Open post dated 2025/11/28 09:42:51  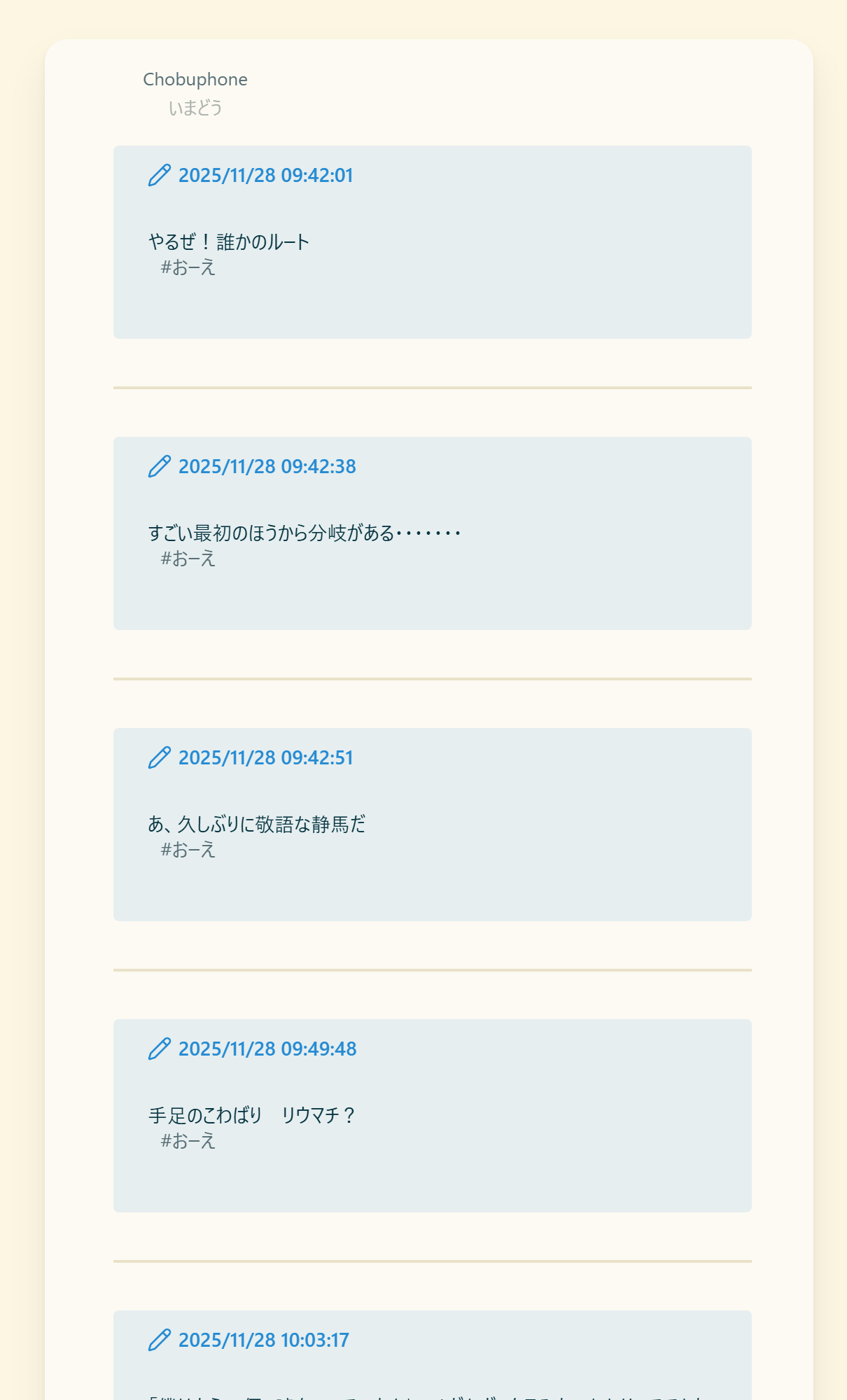pos(265,757)
